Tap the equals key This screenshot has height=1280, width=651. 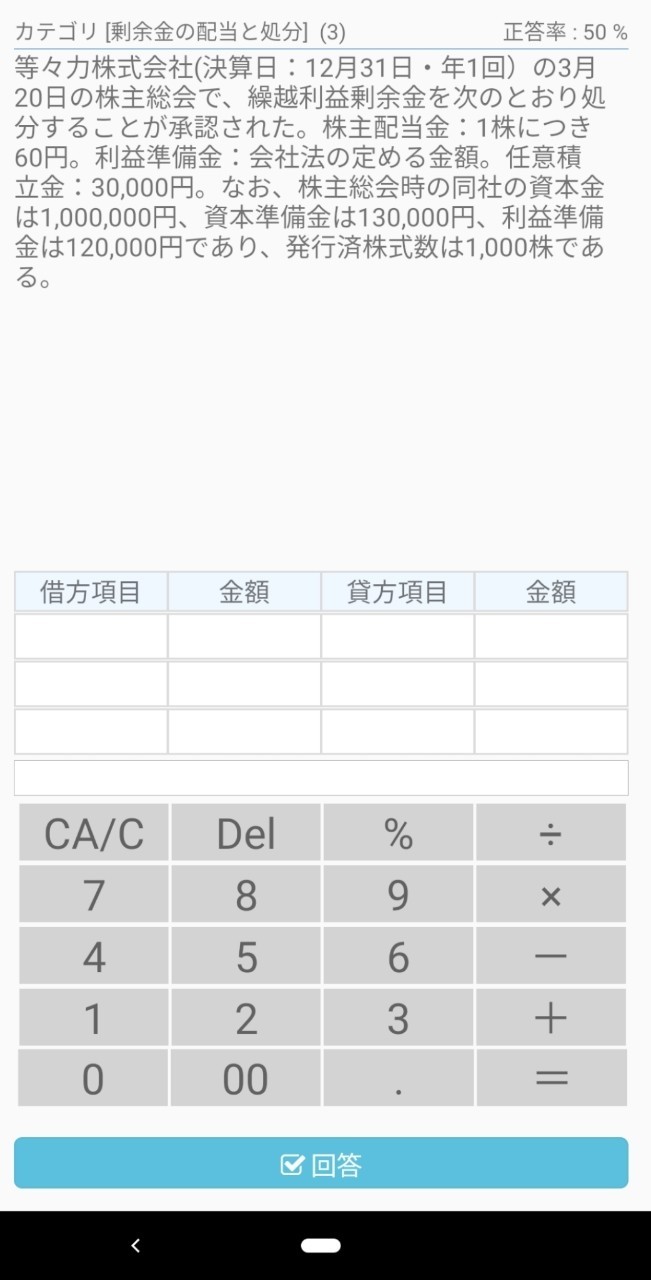click(551, 1078)
